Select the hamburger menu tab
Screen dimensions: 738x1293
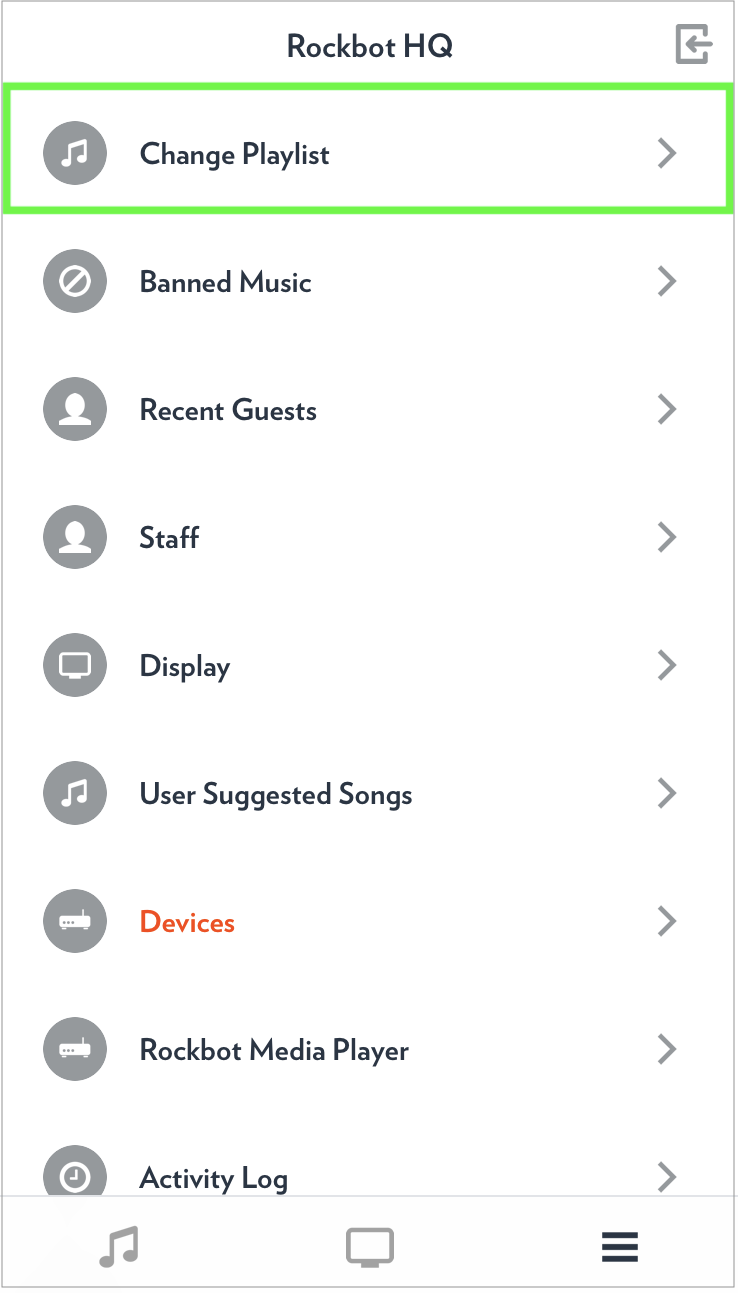point(620,1247)
